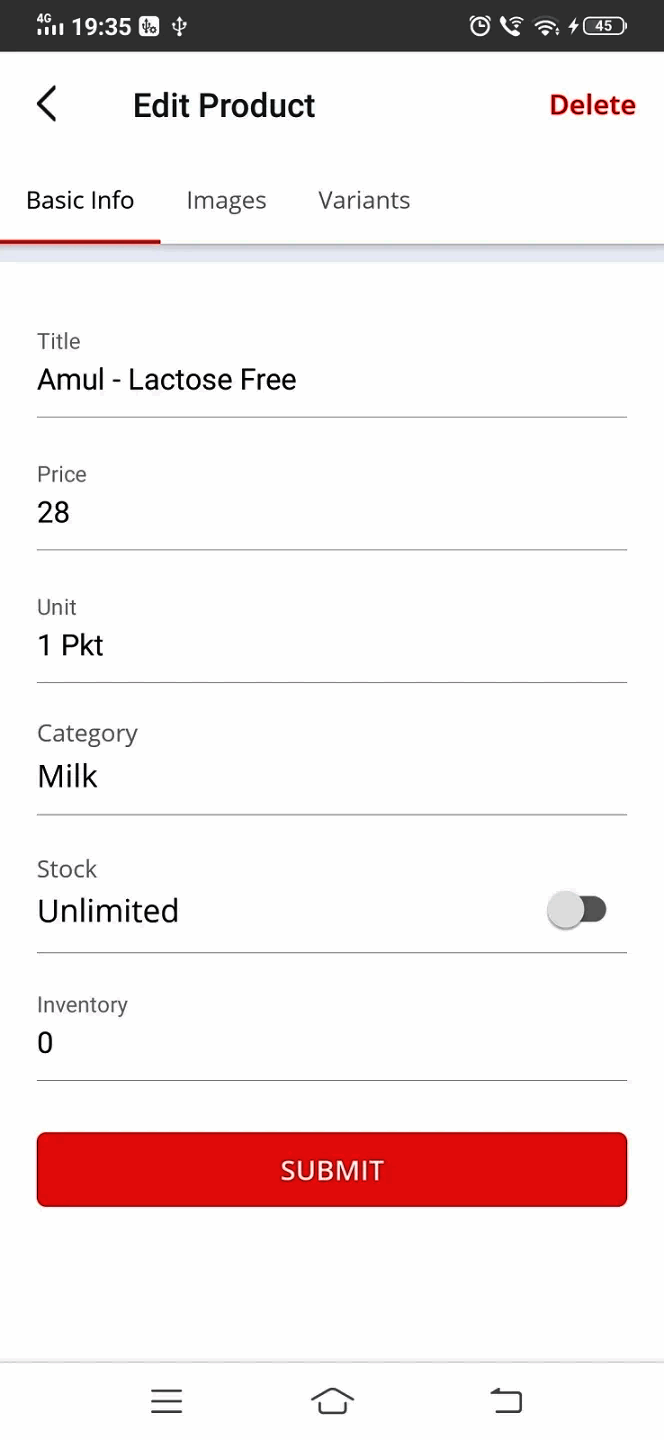Viewport: 664px width, 1440px height.
Task: Go back from Edit Product
Action: [x=46, y=104]
